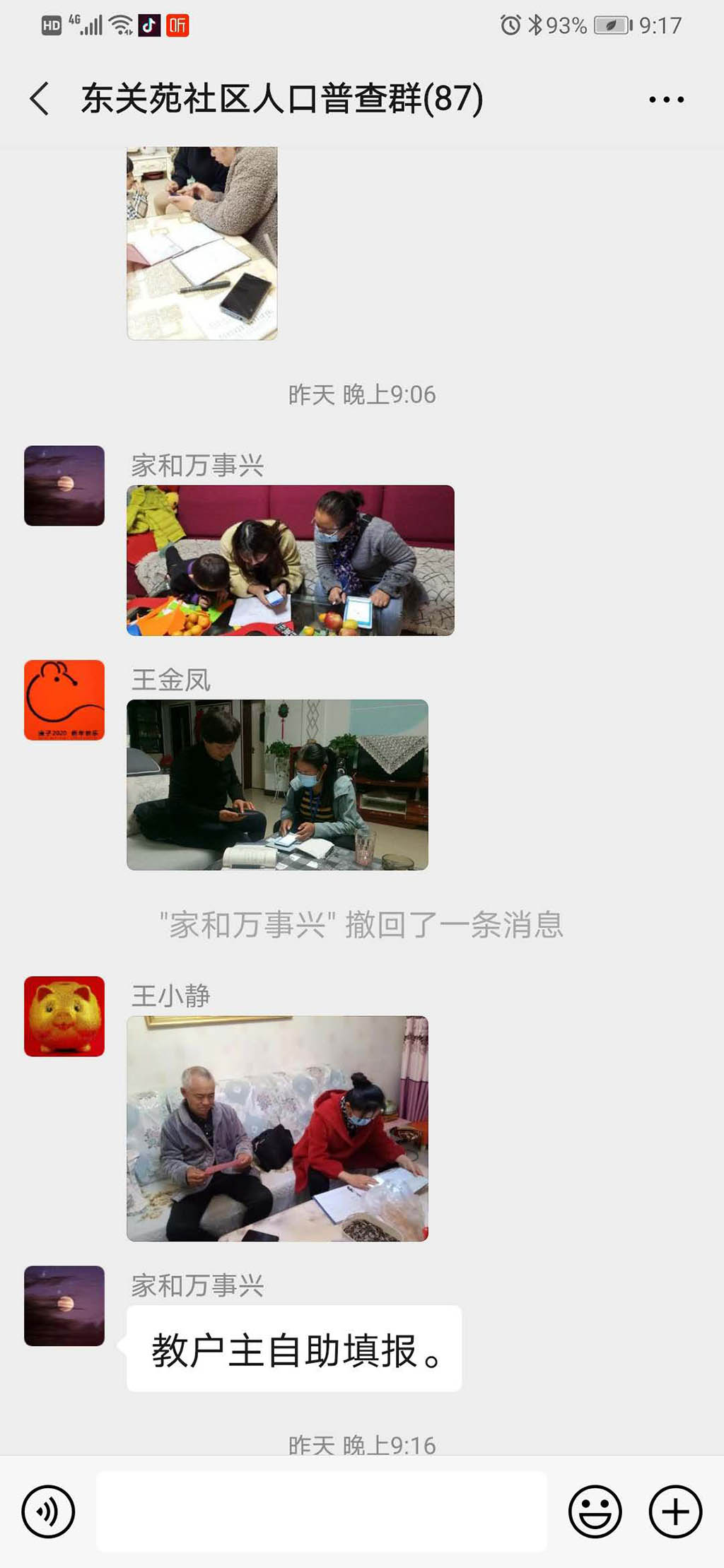Open the emoji picker
Screen dimensions: 724x1568
coord(595,1511)
